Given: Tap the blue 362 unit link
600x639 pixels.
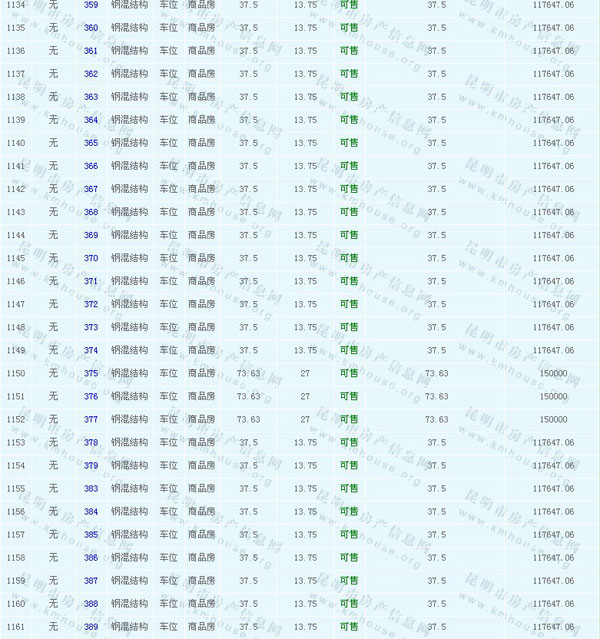Looking at the screenshot, I should [x=91, y=74].
